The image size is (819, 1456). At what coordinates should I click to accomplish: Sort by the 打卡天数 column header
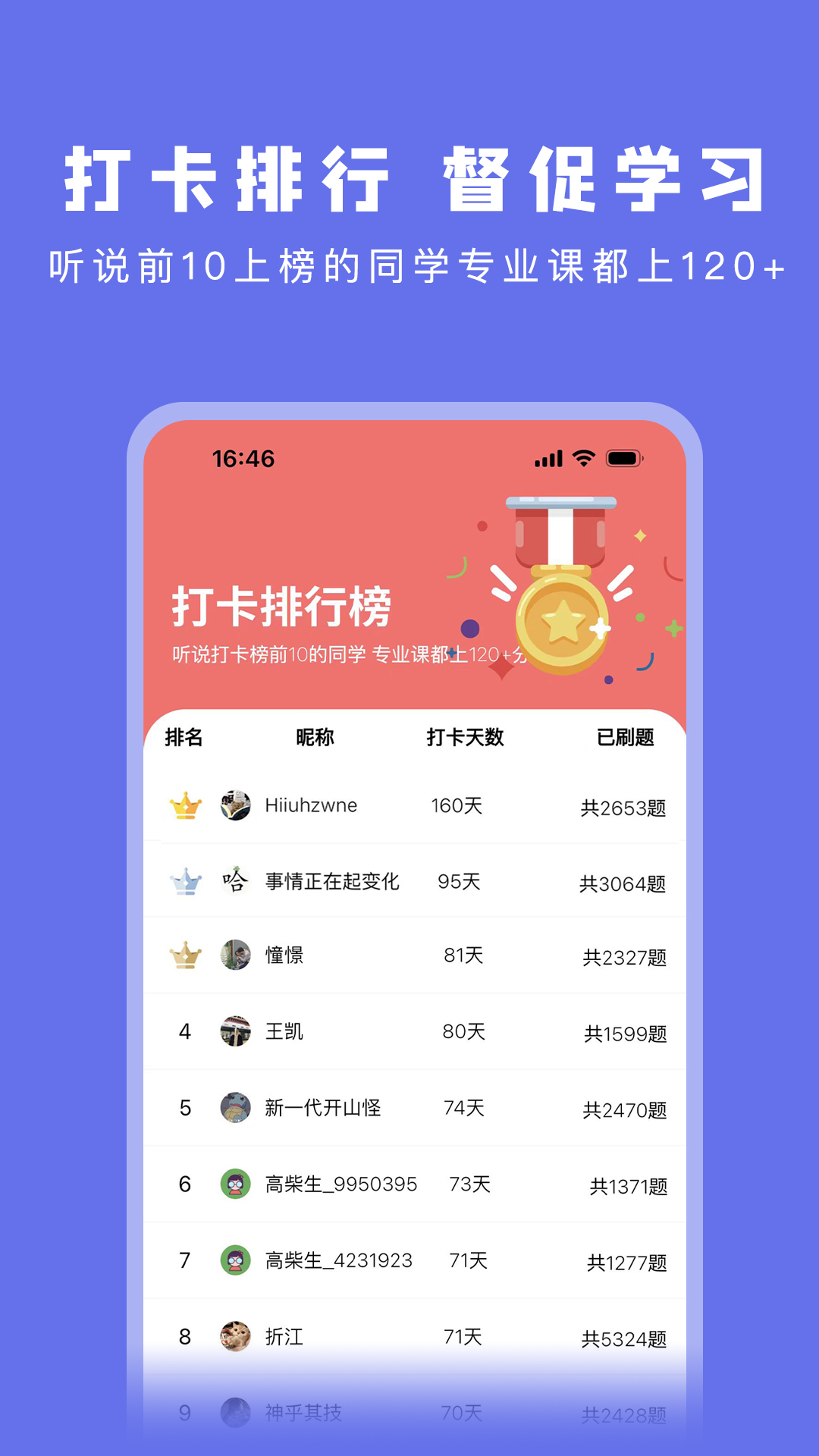[467, 736]
